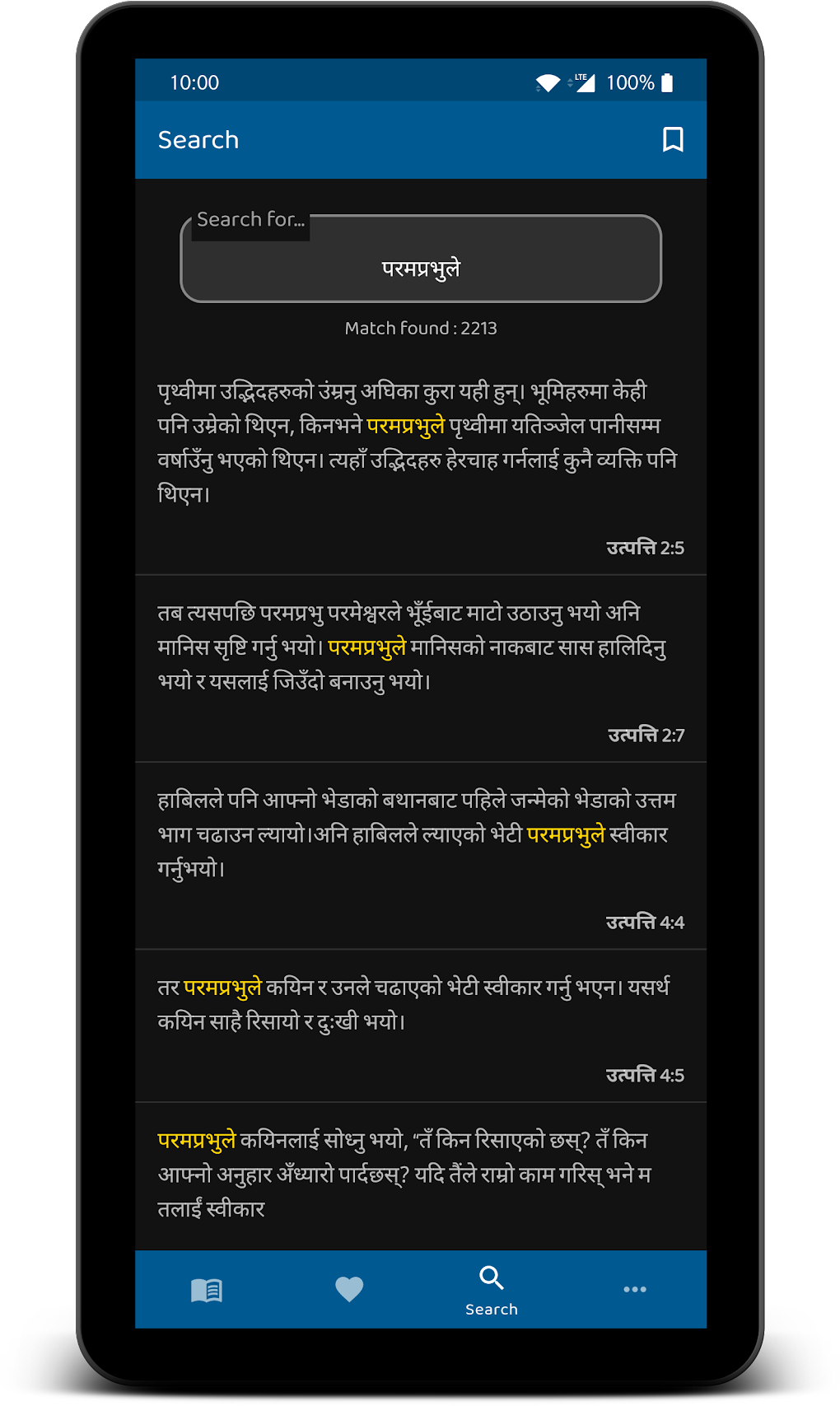Open verse reference उत्पत्ति 4:5

(x=646, y=1075)
